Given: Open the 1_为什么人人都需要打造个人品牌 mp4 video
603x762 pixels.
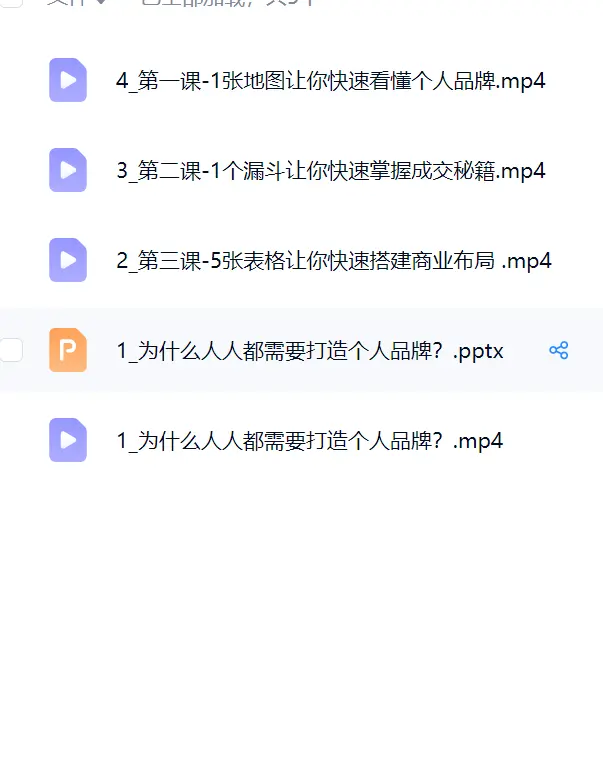Looking at the screenshot, I should point(310,440).
